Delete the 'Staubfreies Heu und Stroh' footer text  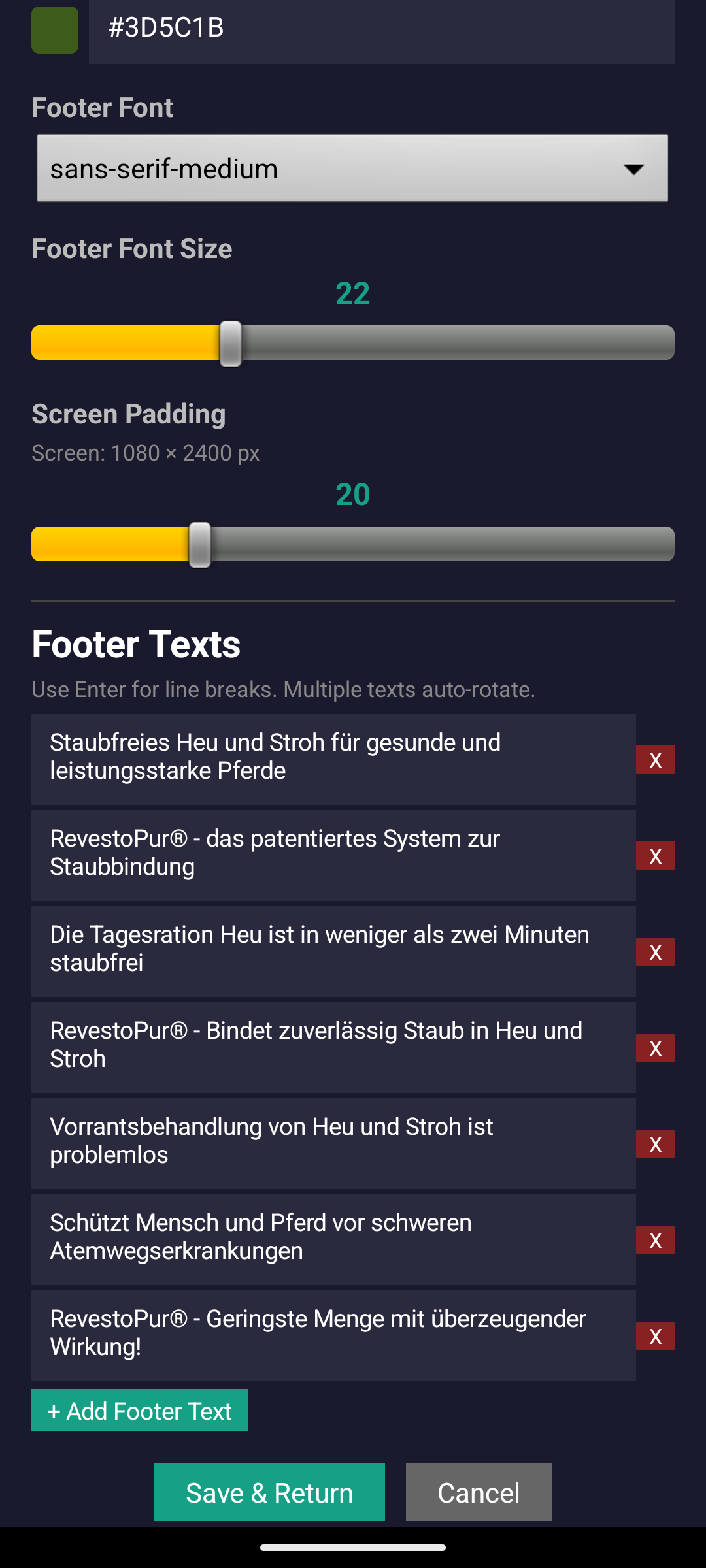[x=654, y=759]
